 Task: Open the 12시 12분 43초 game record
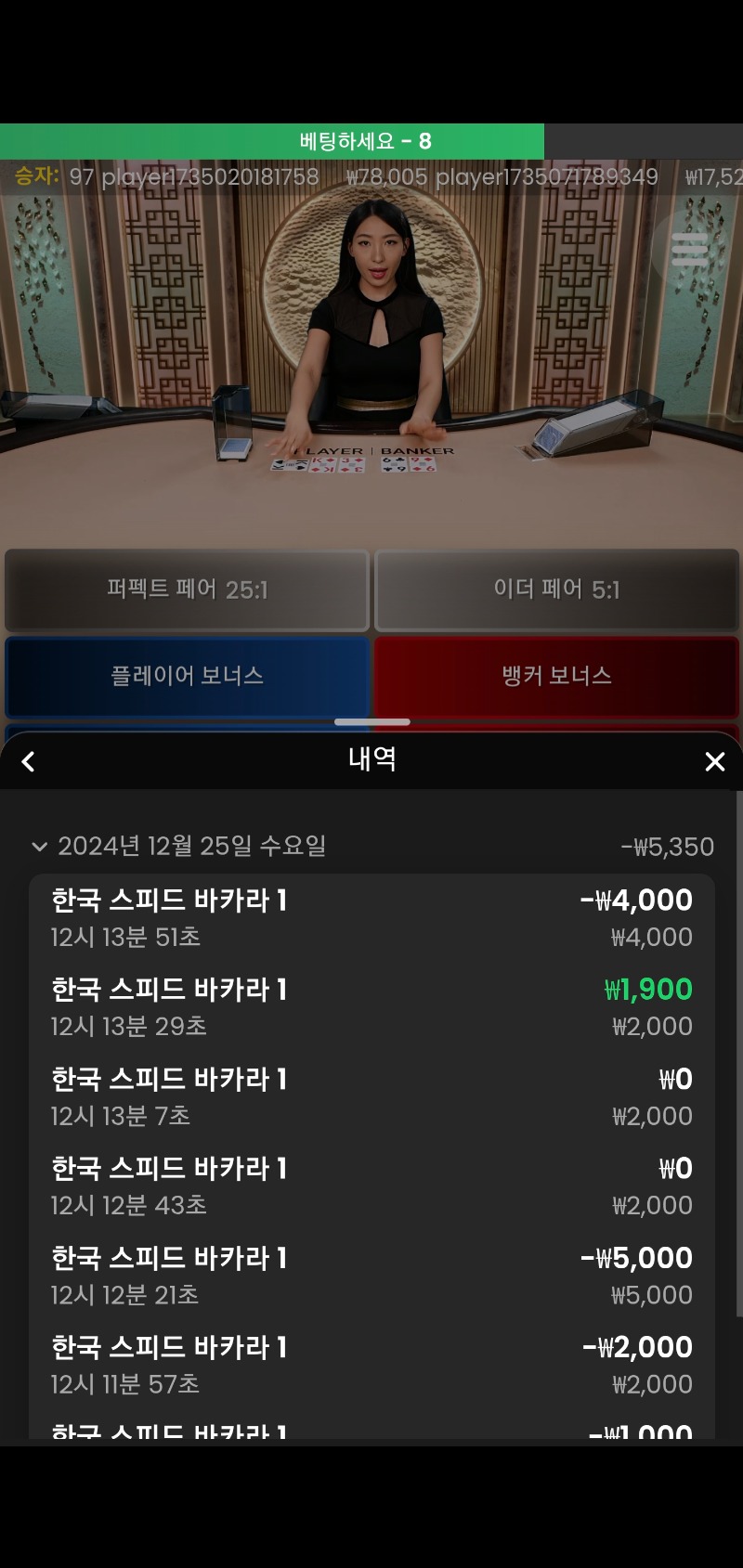371,1186
